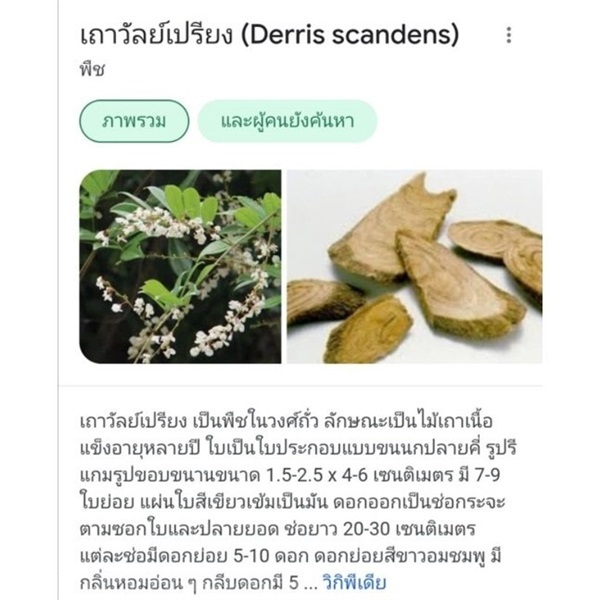Image resolution: width=600 pixels, height=600 pixels.
Task: Open the sliced wood pieces photo
Action: (414, 266)
